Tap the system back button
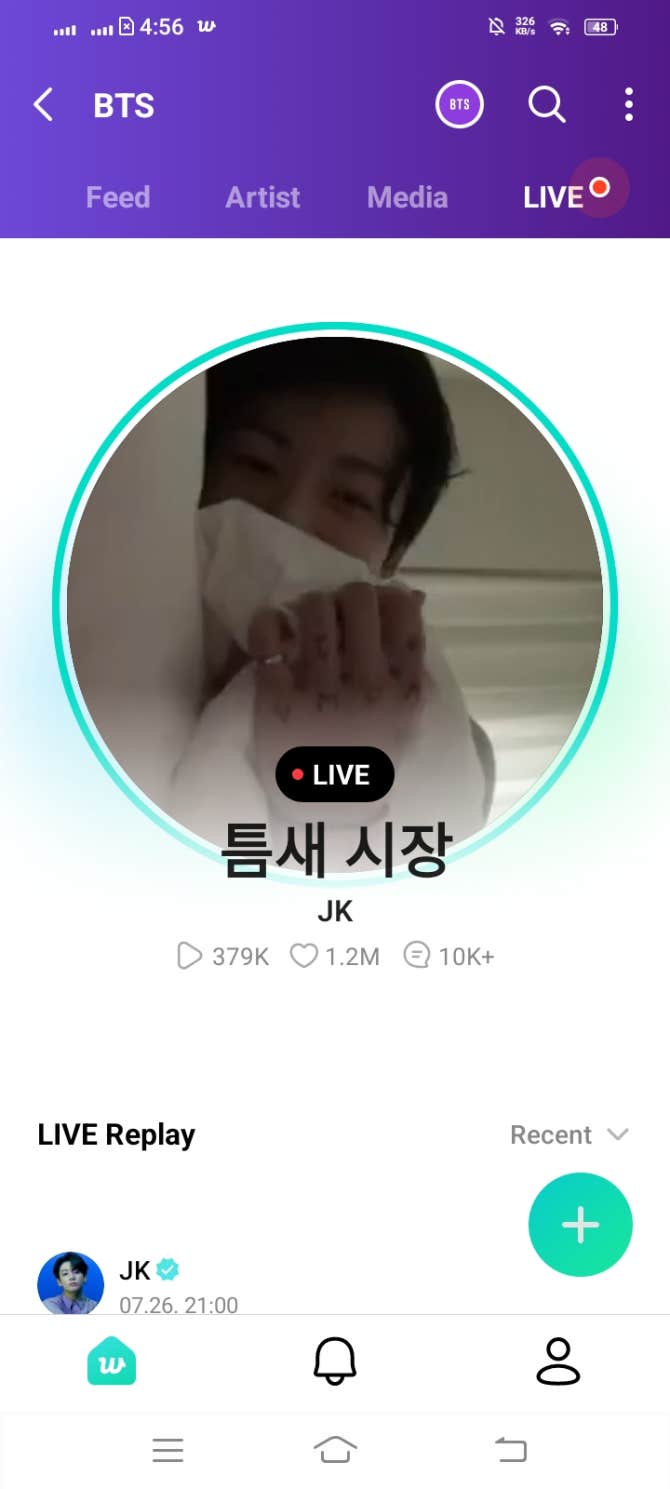Viewport: 670px width, 1489px height. coord(510,1450)
